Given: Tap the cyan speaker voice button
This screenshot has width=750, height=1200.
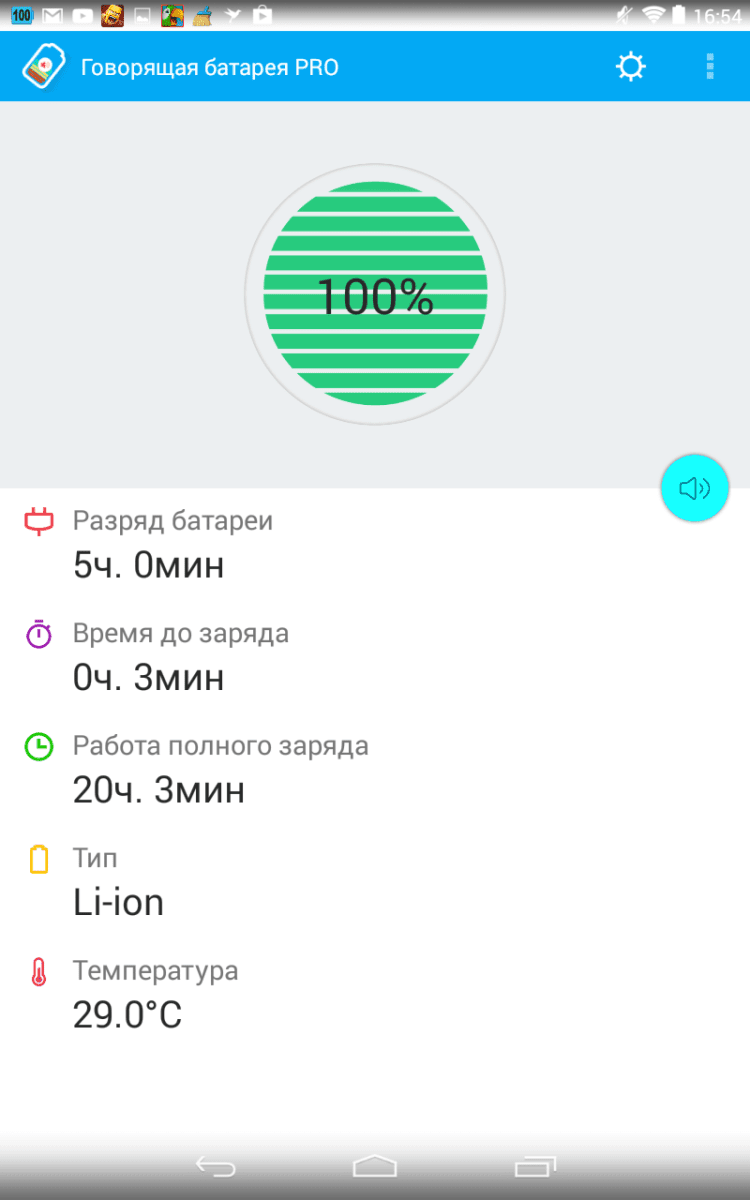Looking at the screenshot, I should click(694, 488).
